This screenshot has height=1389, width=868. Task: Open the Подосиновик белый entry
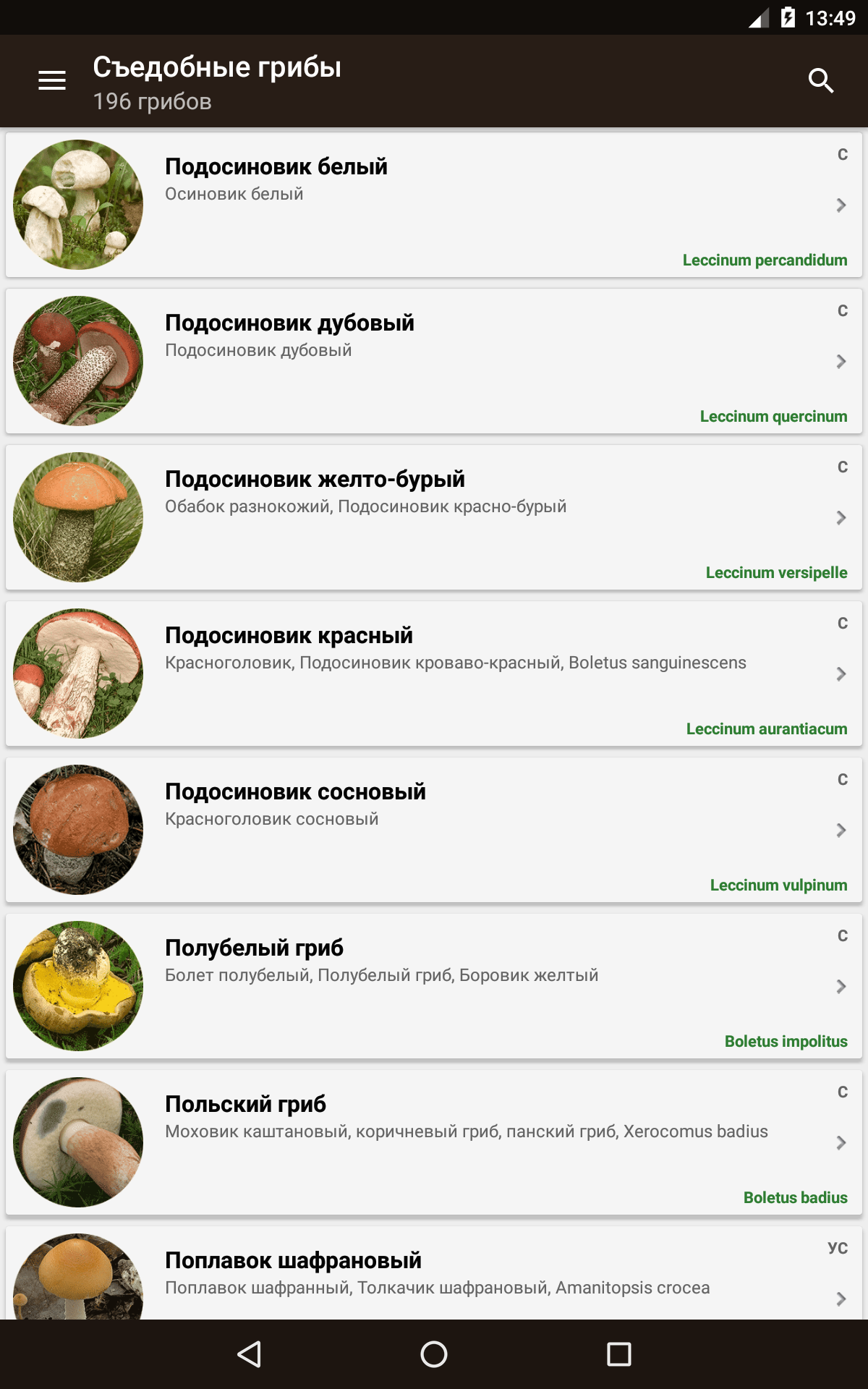tap(434, 205)
